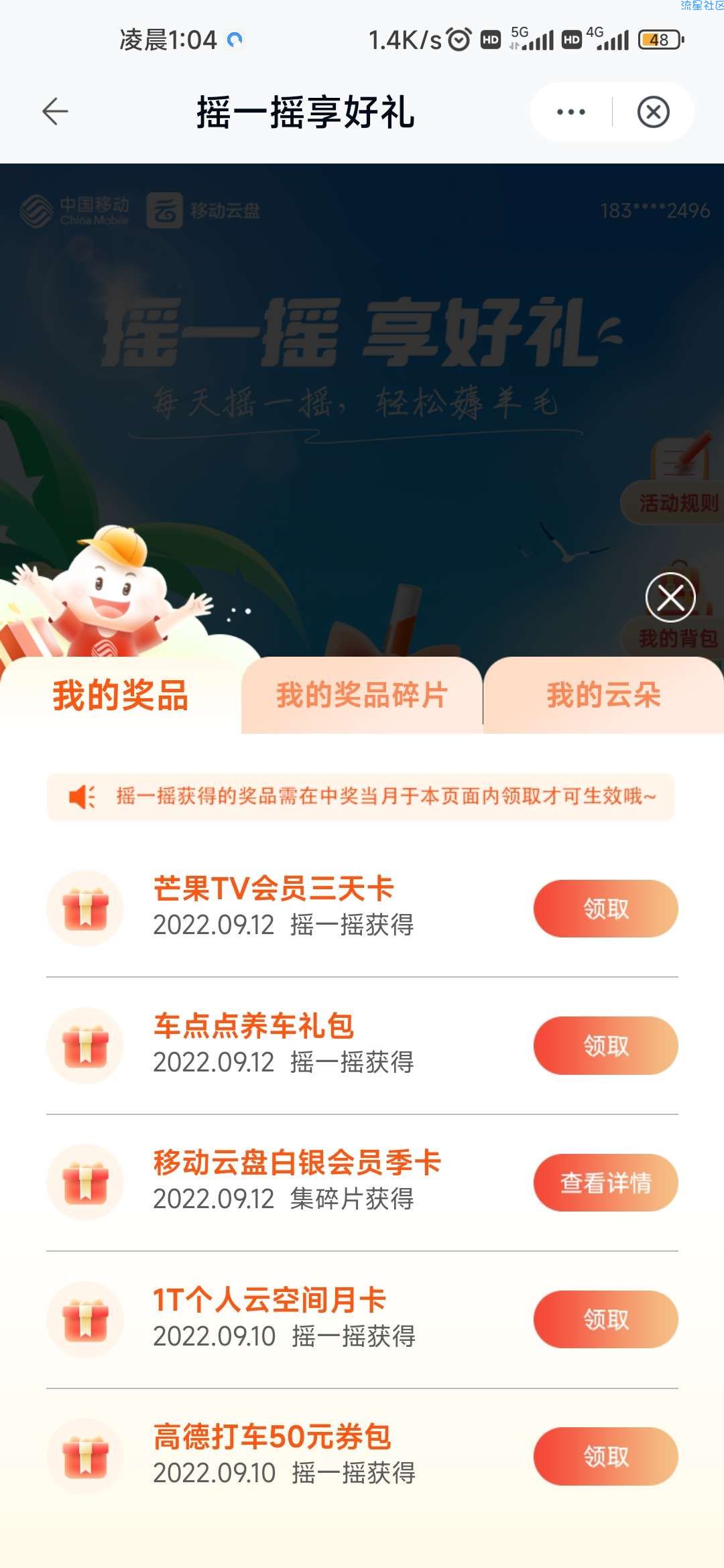724x1568 pixels.
Task: Open the three-dot more options menu
Action: pos(571,112)
